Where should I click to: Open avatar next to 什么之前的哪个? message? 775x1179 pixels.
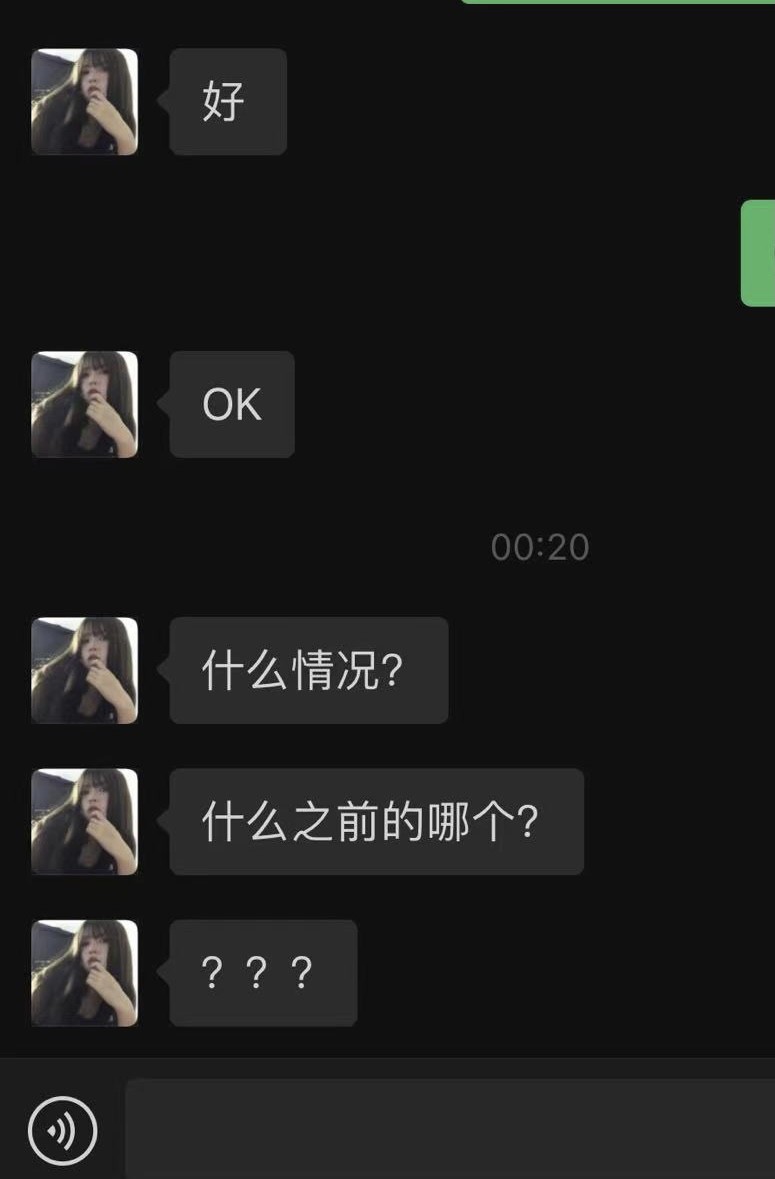pyautogui.click(x=85, y=821)
